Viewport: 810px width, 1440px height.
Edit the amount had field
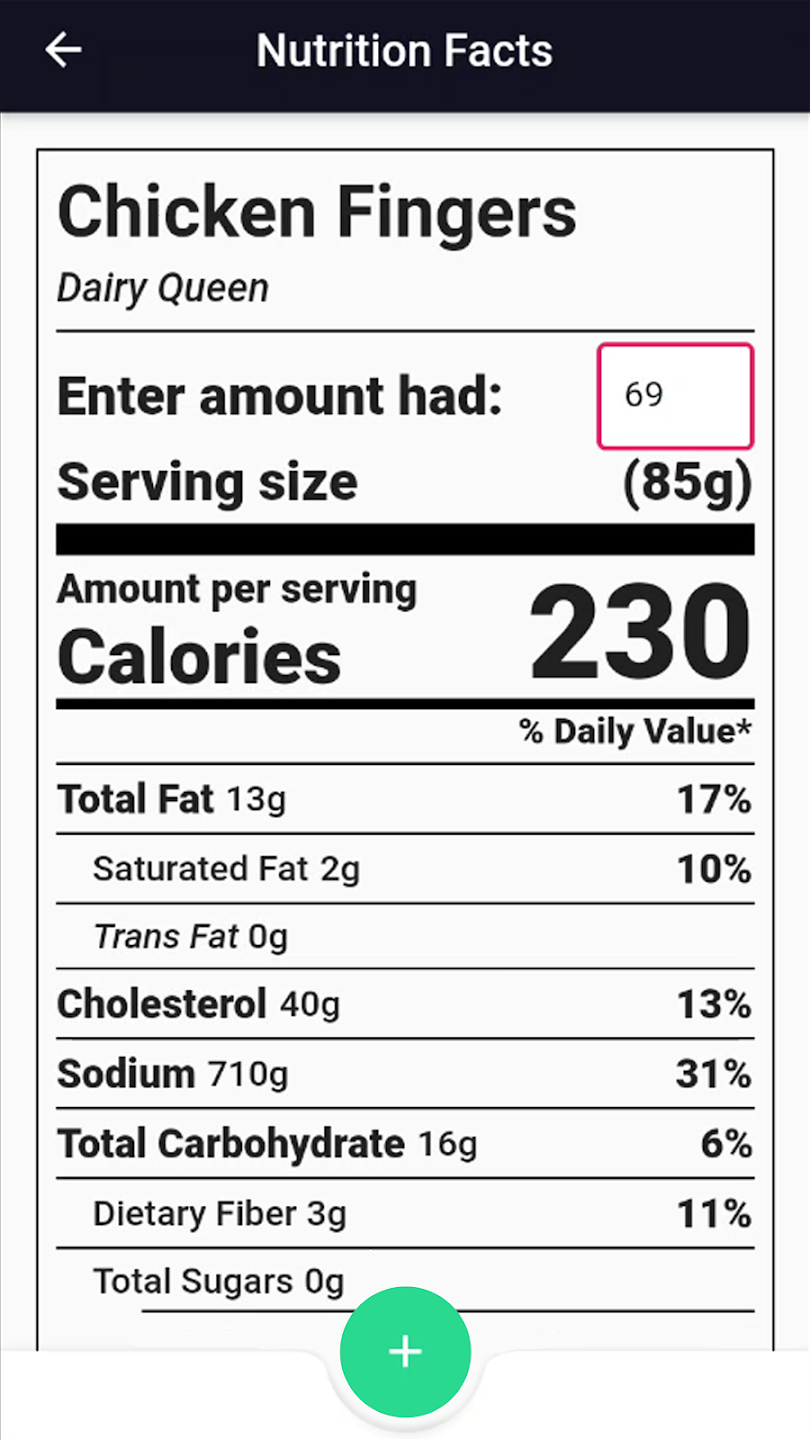coord(675,396)
